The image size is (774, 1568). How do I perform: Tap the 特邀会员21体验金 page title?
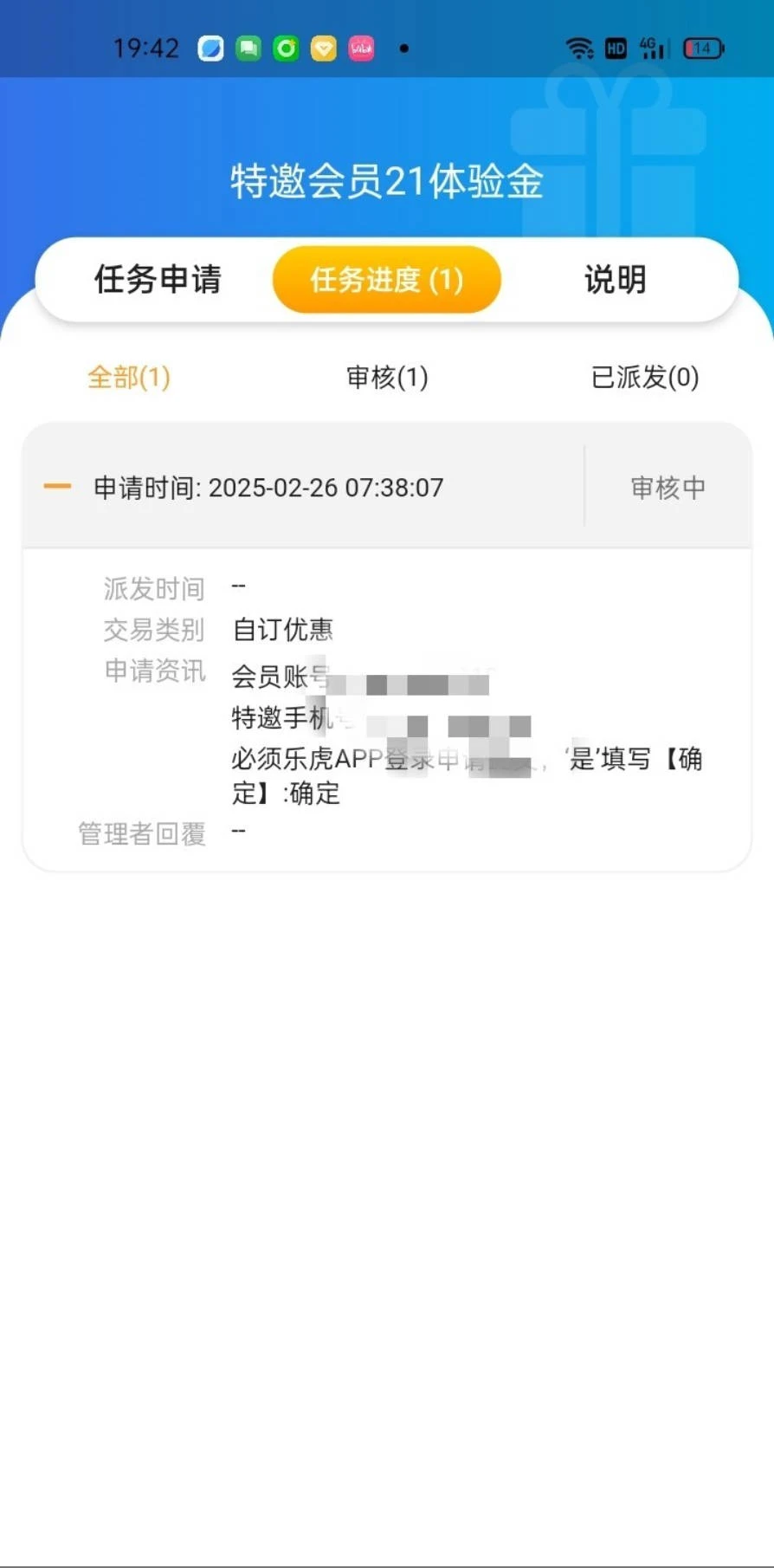point(387,181)
